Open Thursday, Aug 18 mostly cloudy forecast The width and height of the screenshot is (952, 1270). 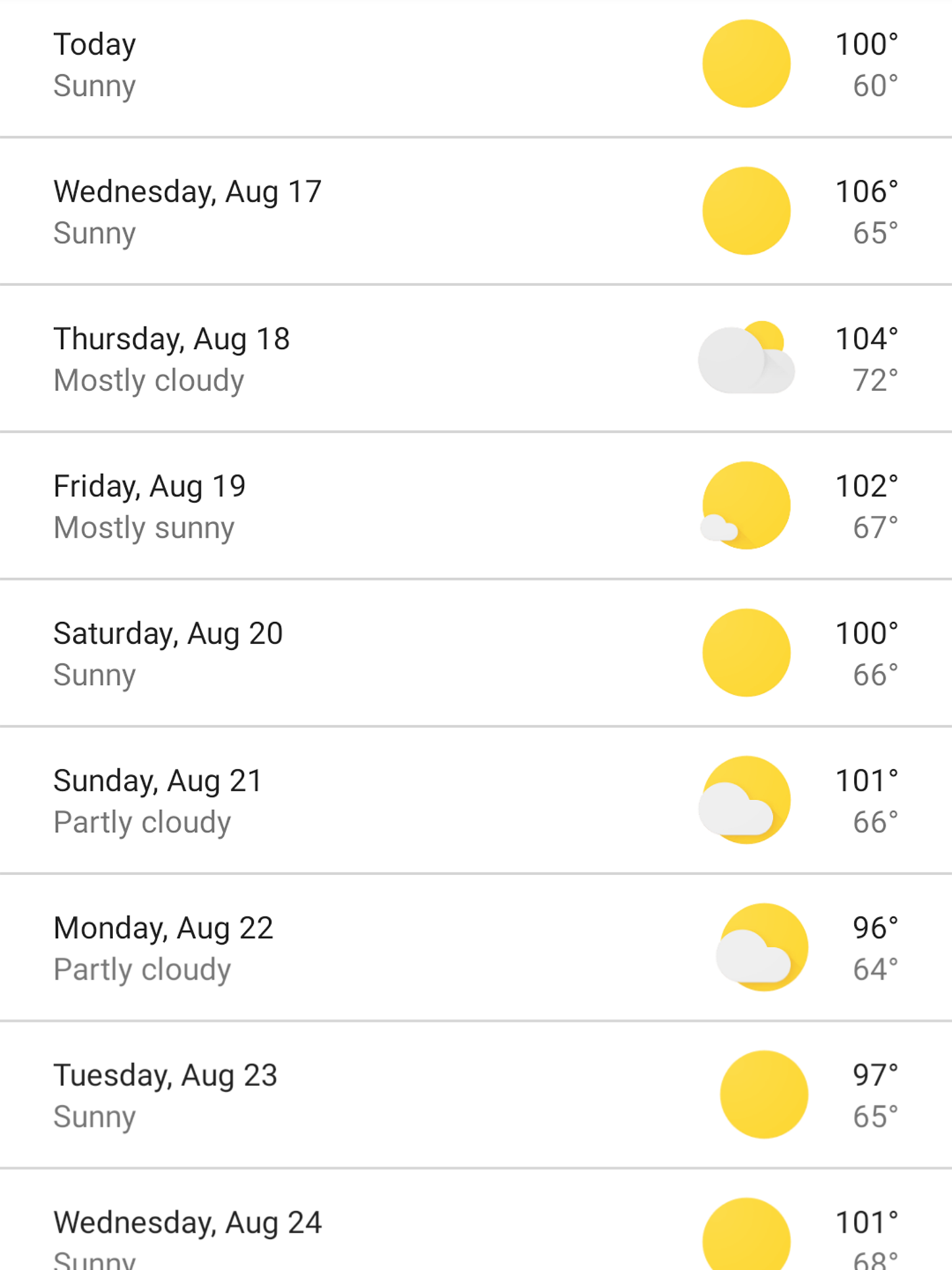click(476, 358)
